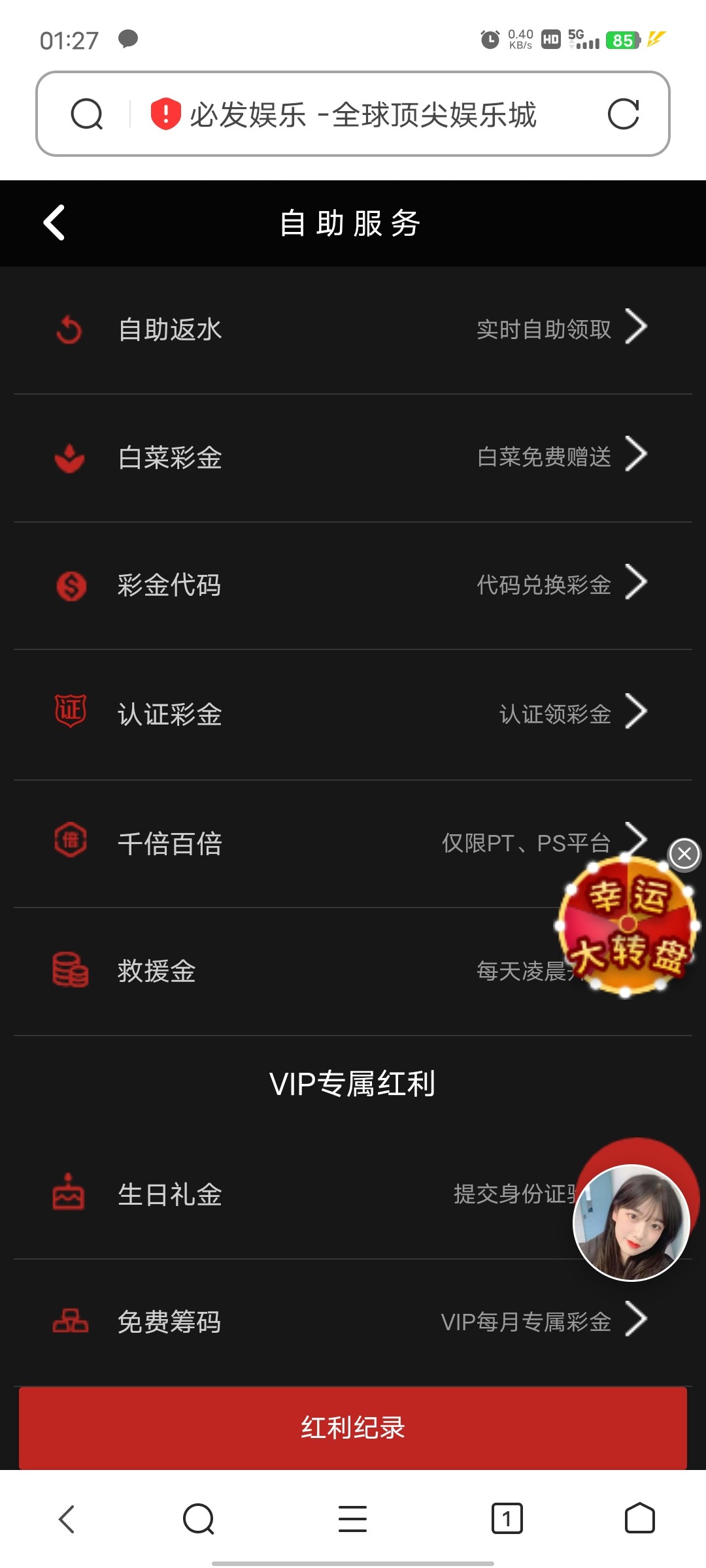The image size is (706, 1568).
Task: Open 免费筹码 row
Action: pos(353,1321)
